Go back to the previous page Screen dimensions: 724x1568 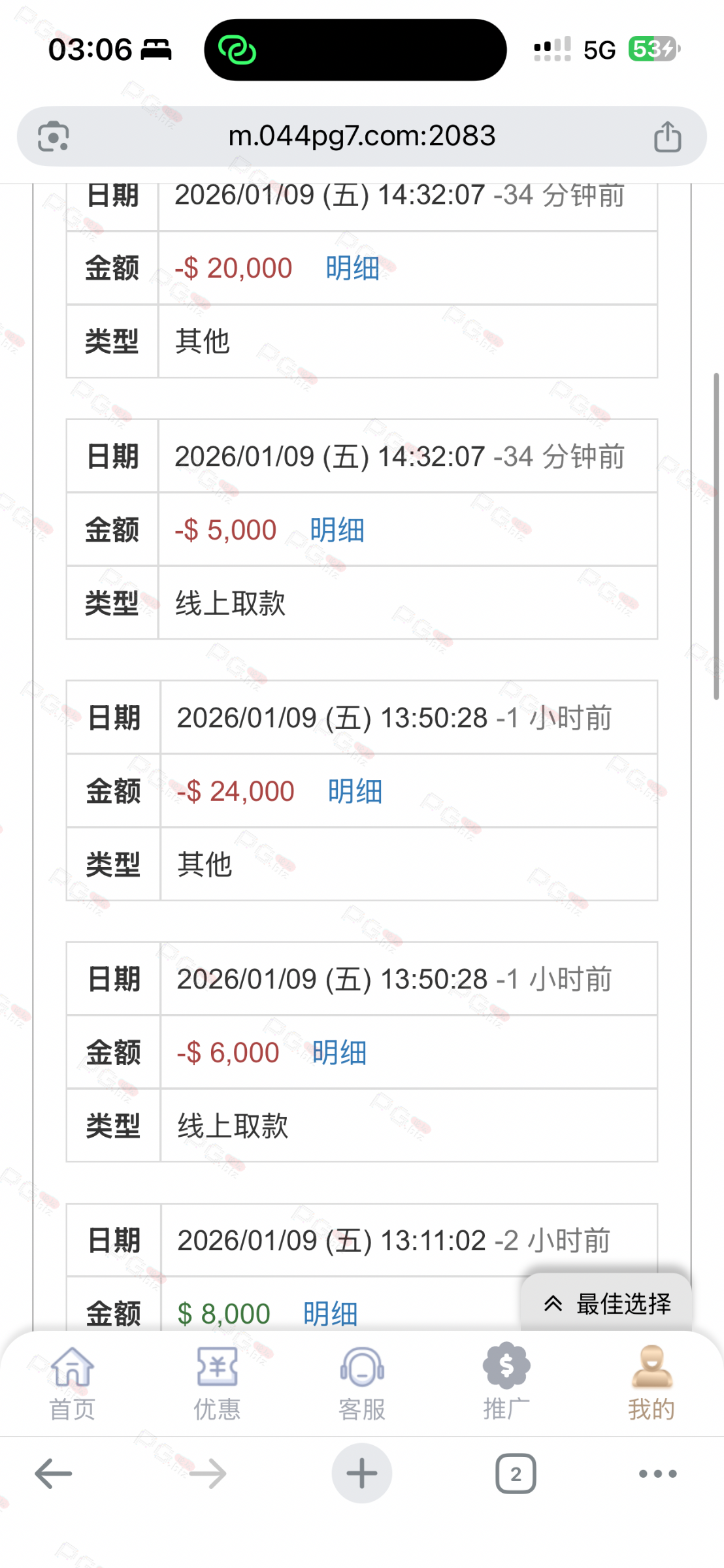point(54,1474)
